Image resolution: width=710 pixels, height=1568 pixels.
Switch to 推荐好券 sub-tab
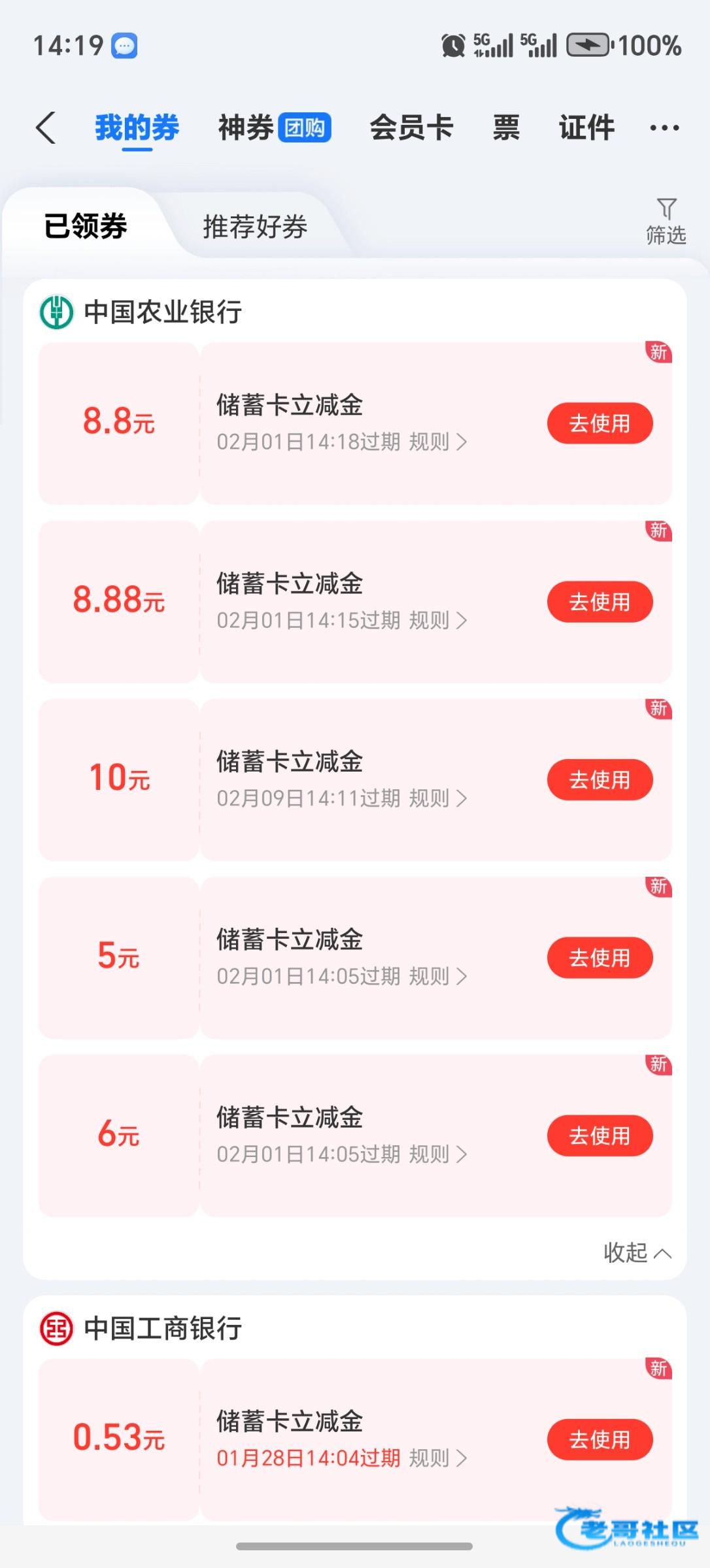click(255, 227)
